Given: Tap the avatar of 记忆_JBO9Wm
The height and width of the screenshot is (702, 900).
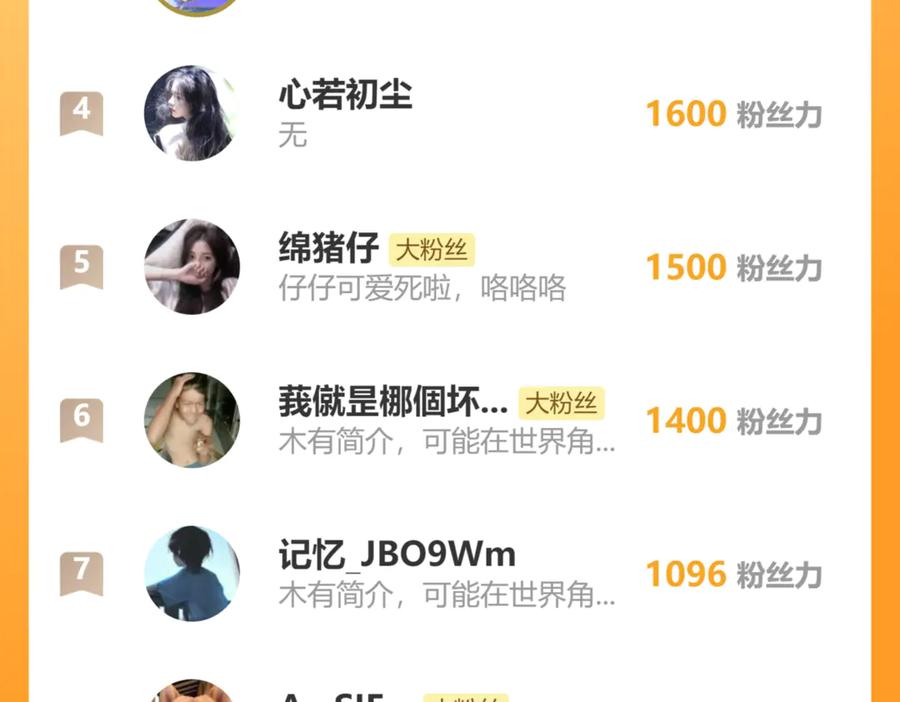Looking at the screenshot, I should tap(192, 573).
